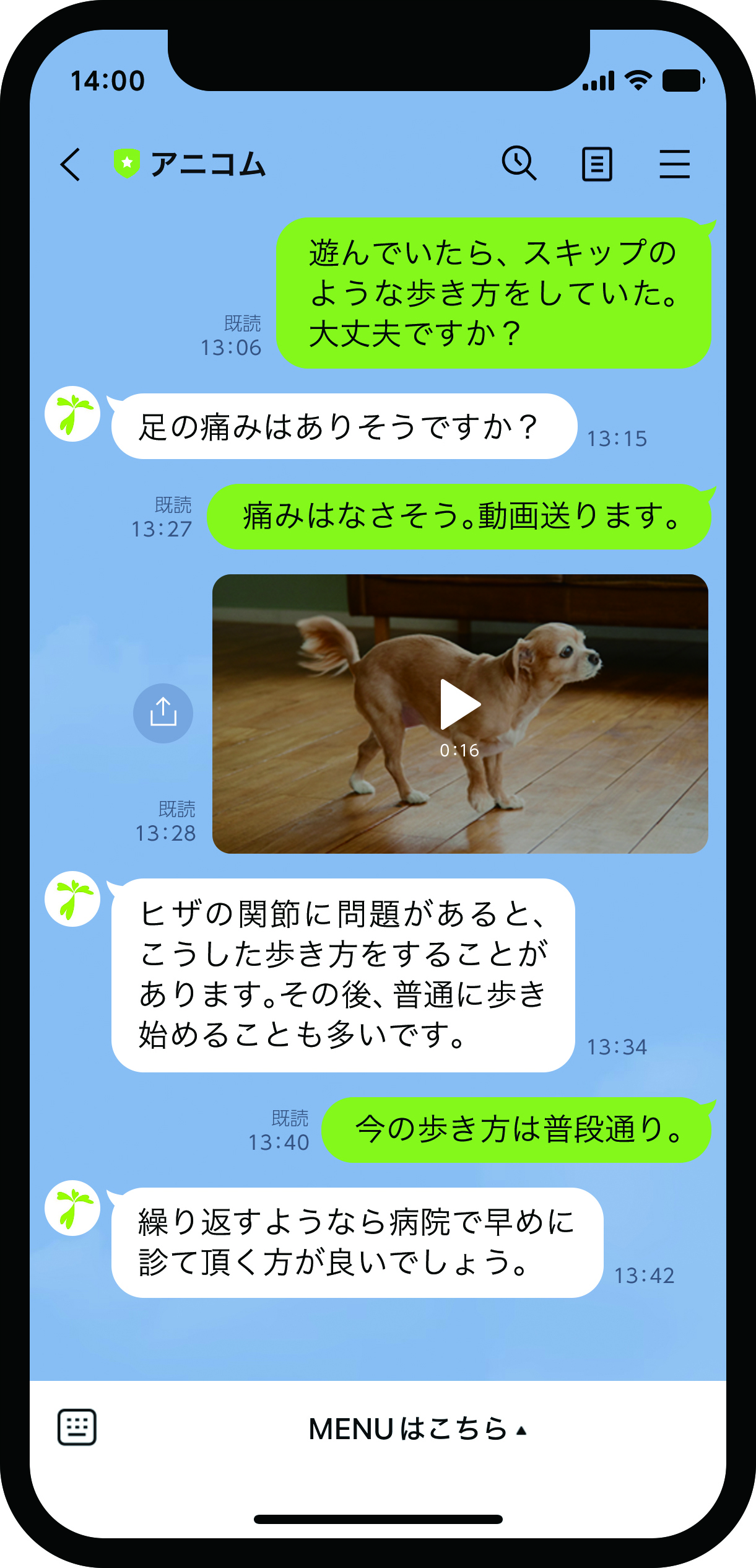This screenshot has height=1568, width=756.
Task: Open the search within the chat
Action: click(519, 164)
